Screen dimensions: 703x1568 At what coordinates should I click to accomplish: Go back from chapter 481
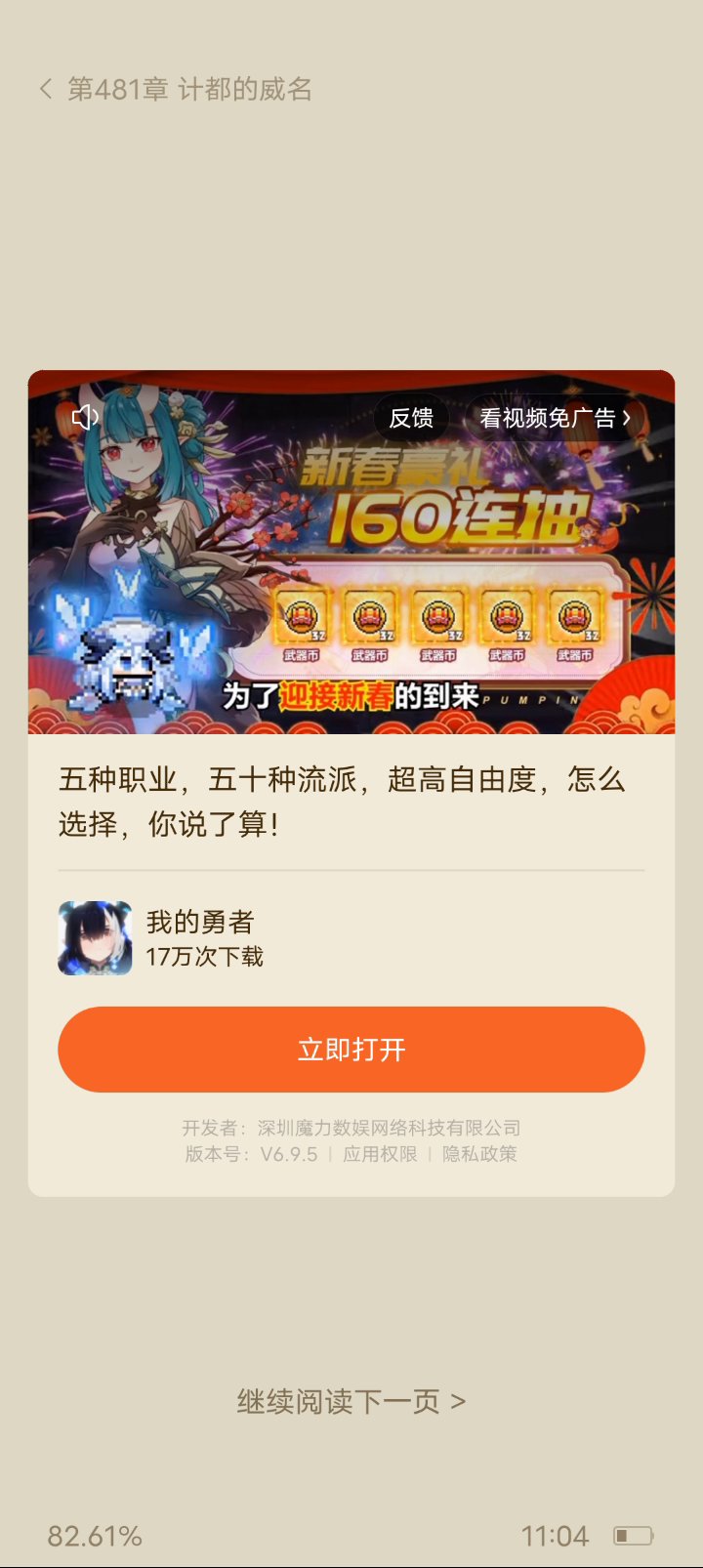pos(46,90)
